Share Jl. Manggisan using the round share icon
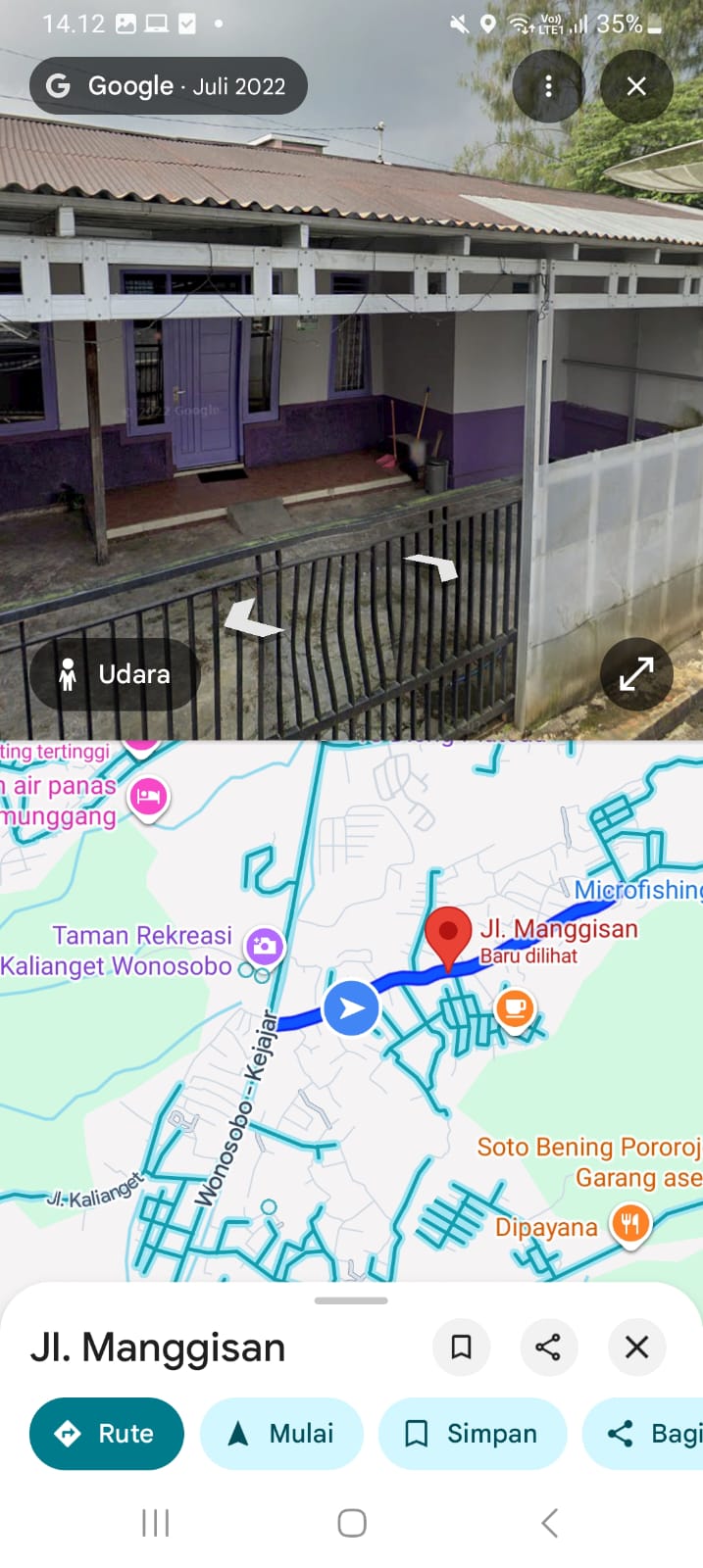The width and height of the screenshot is (703, 1568). (548, 1347)
